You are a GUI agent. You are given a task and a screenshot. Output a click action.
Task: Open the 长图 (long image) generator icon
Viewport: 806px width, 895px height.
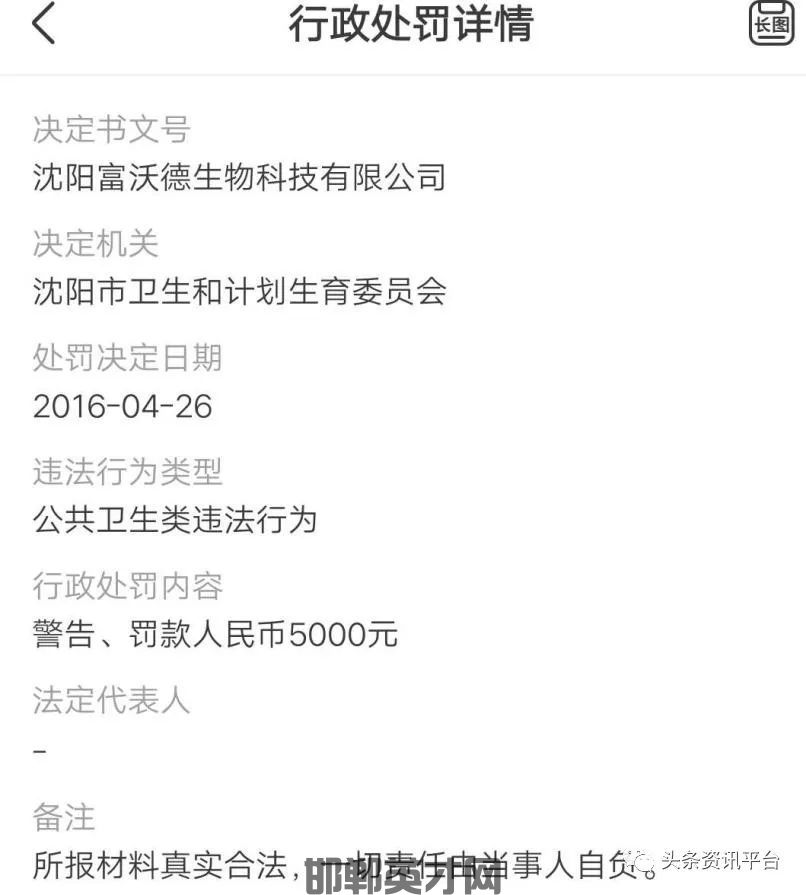click(x=773, y=22)
